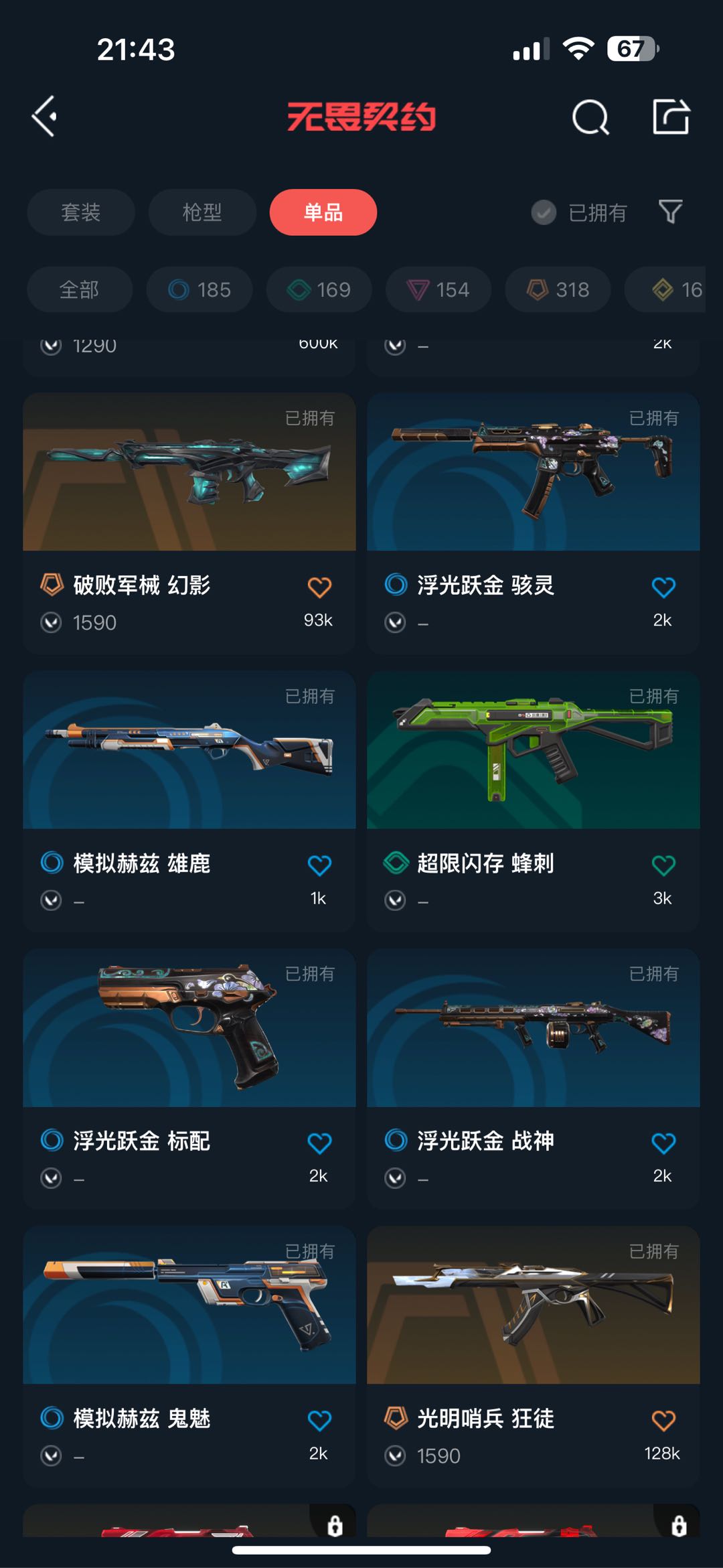Filter by the 169 tier chip
723x1568 pixels.
point(319,289)
